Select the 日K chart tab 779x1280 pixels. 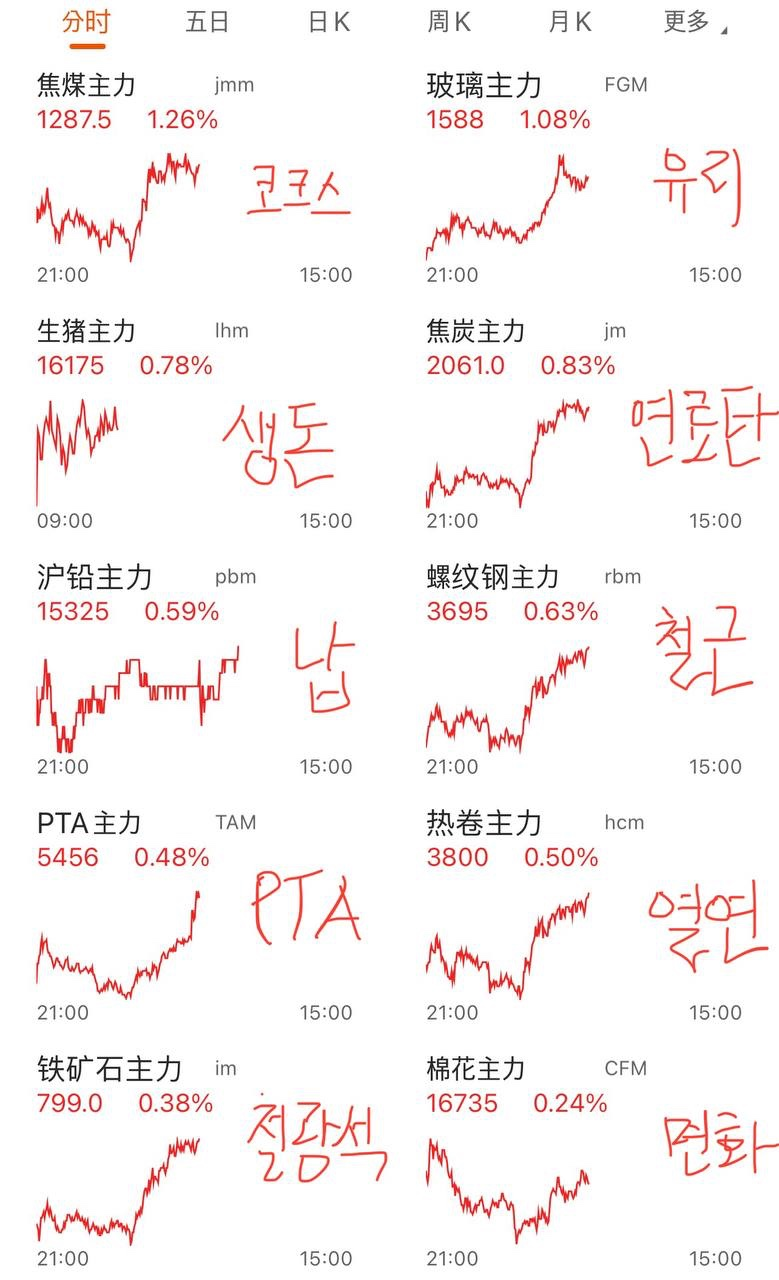(x=328, y=22)
